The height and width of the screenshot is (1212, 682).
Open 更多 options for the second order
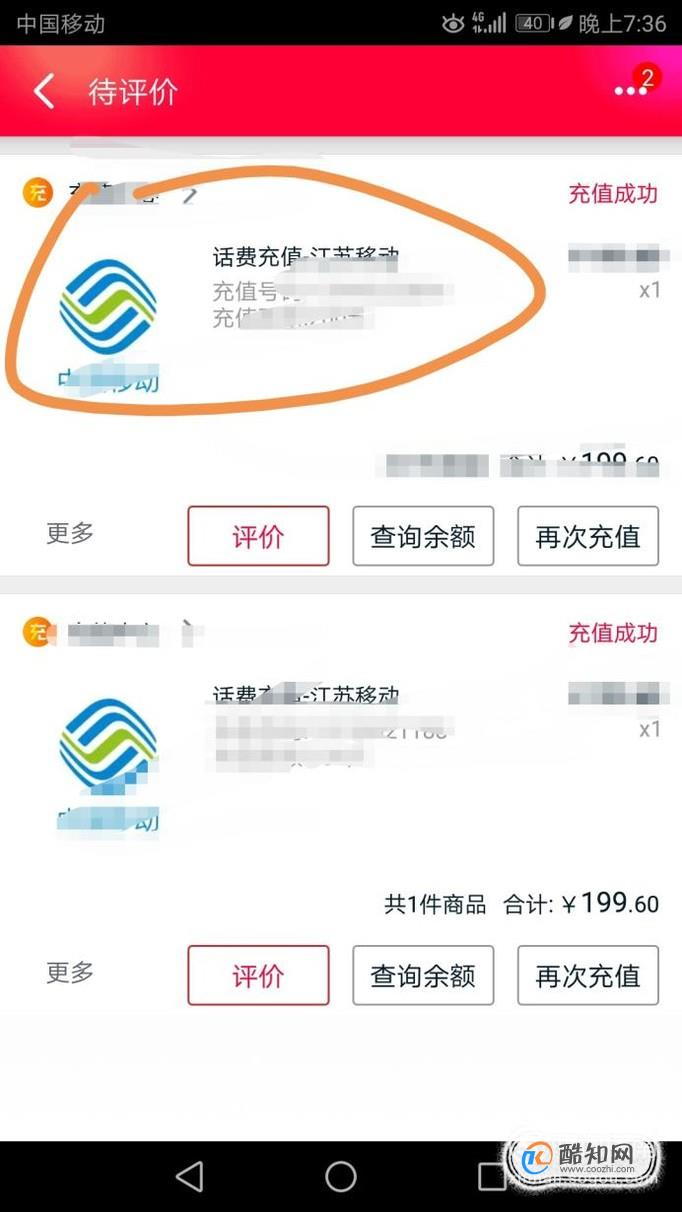(70, 972)
